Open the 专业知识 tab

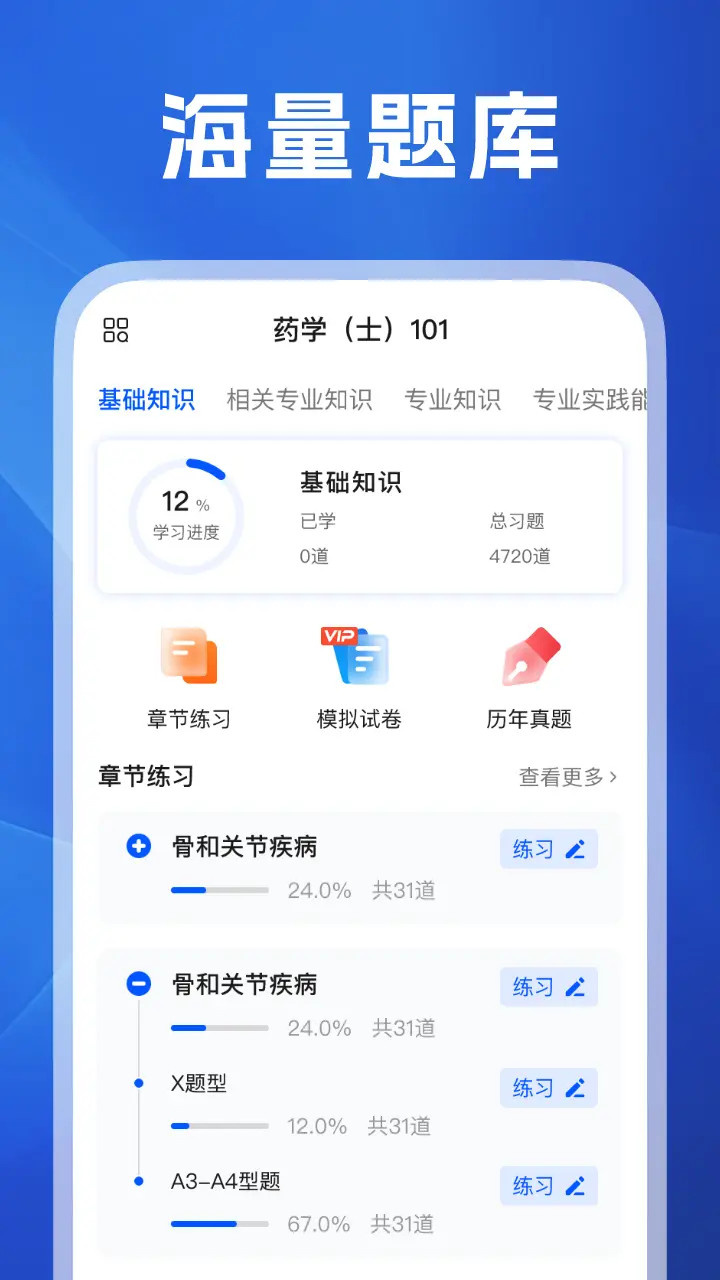tap(453, 400)
